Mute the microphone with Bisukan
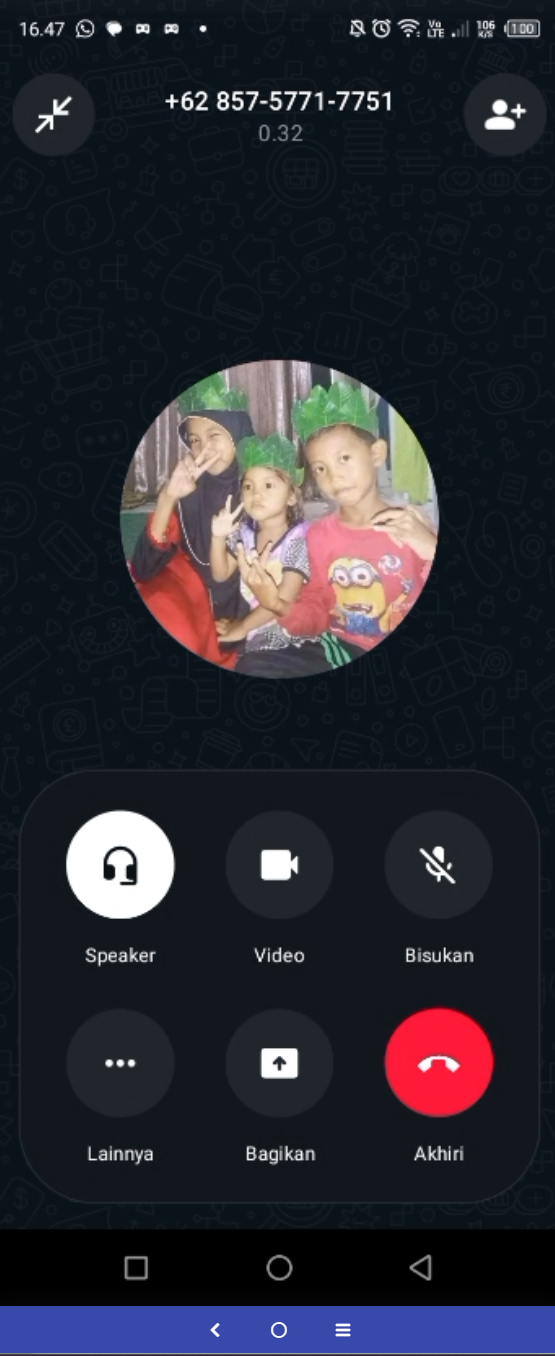Image resolution: width=555 pixels, height=1356 pixels. point(439,865)
